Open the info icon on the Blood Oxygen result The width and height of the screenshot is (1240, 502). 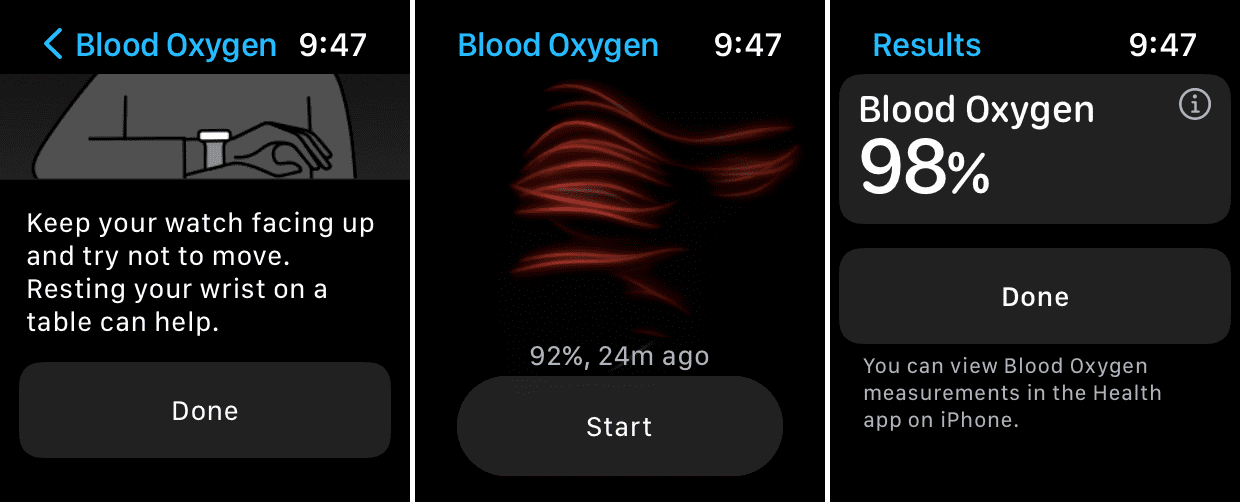tap(1195, 104)
